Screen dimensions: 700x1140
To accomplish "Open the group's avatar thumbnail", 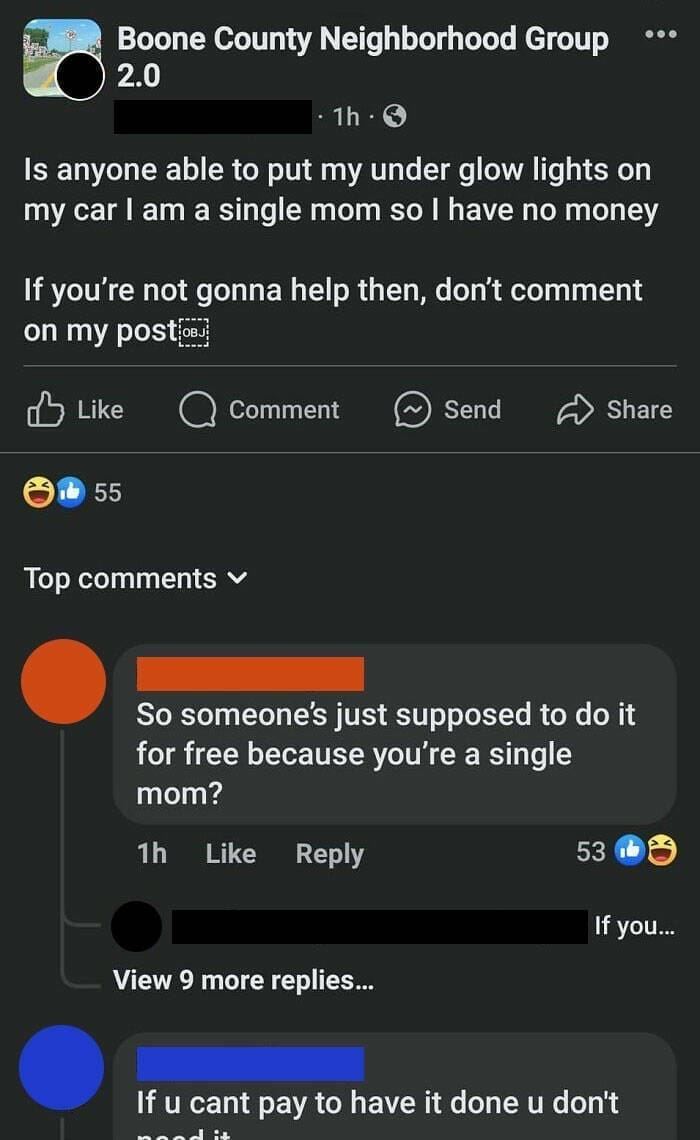I will 61,59.
